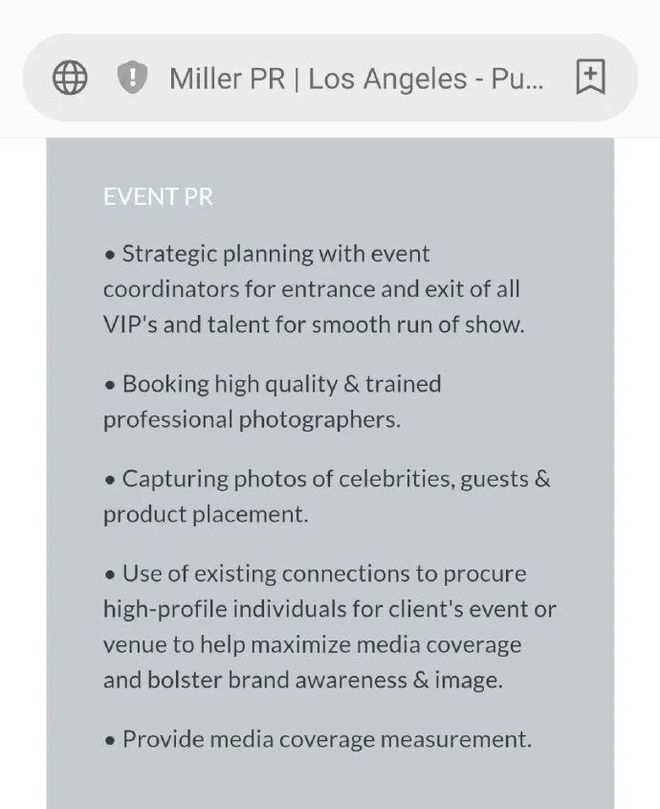Tap the globe icon in the address bar
The height and width of the screenshot is (809, 660).
coord(70,77)
